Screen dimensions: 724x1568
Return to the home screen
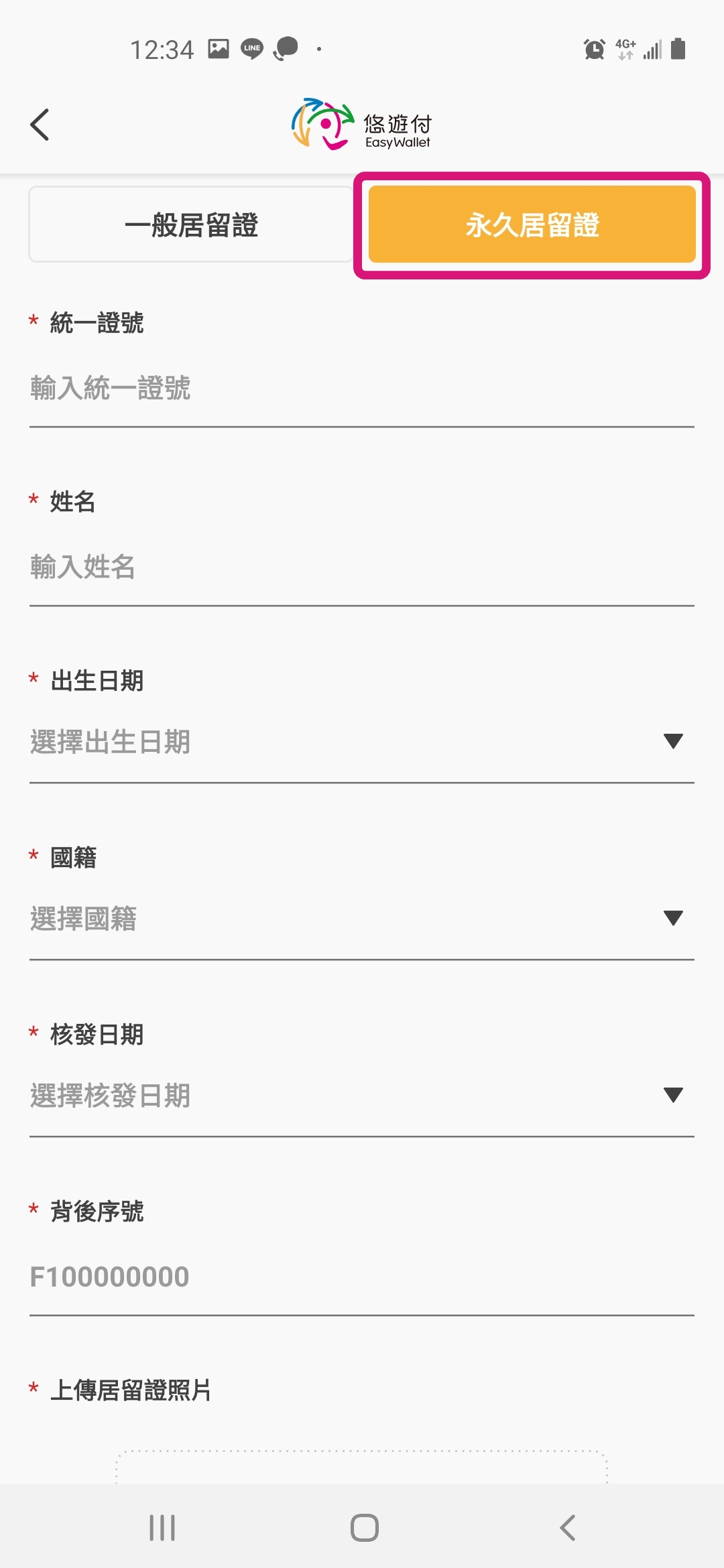coord(364,1528)
